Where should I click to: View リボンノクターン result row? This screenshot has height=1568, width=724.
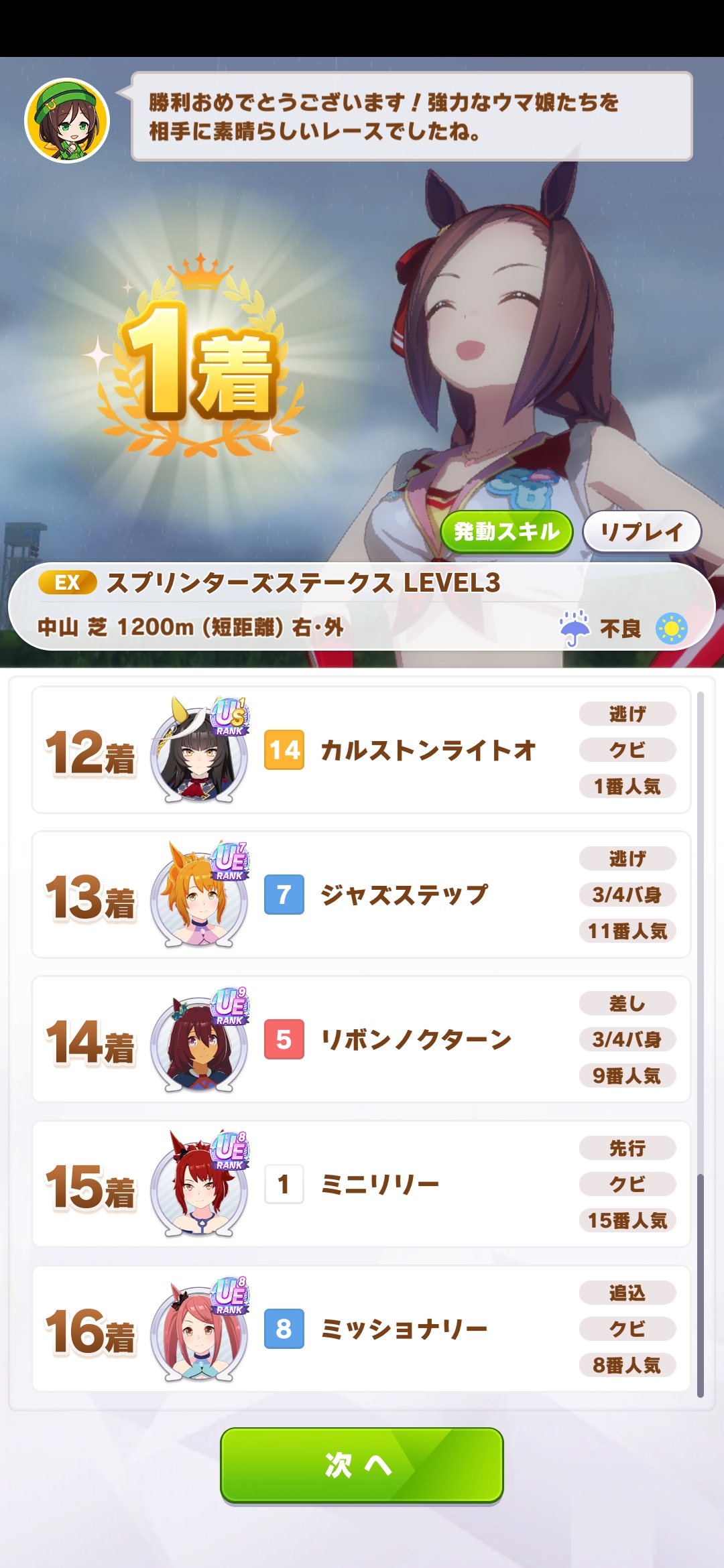[x=361, y=1039]
